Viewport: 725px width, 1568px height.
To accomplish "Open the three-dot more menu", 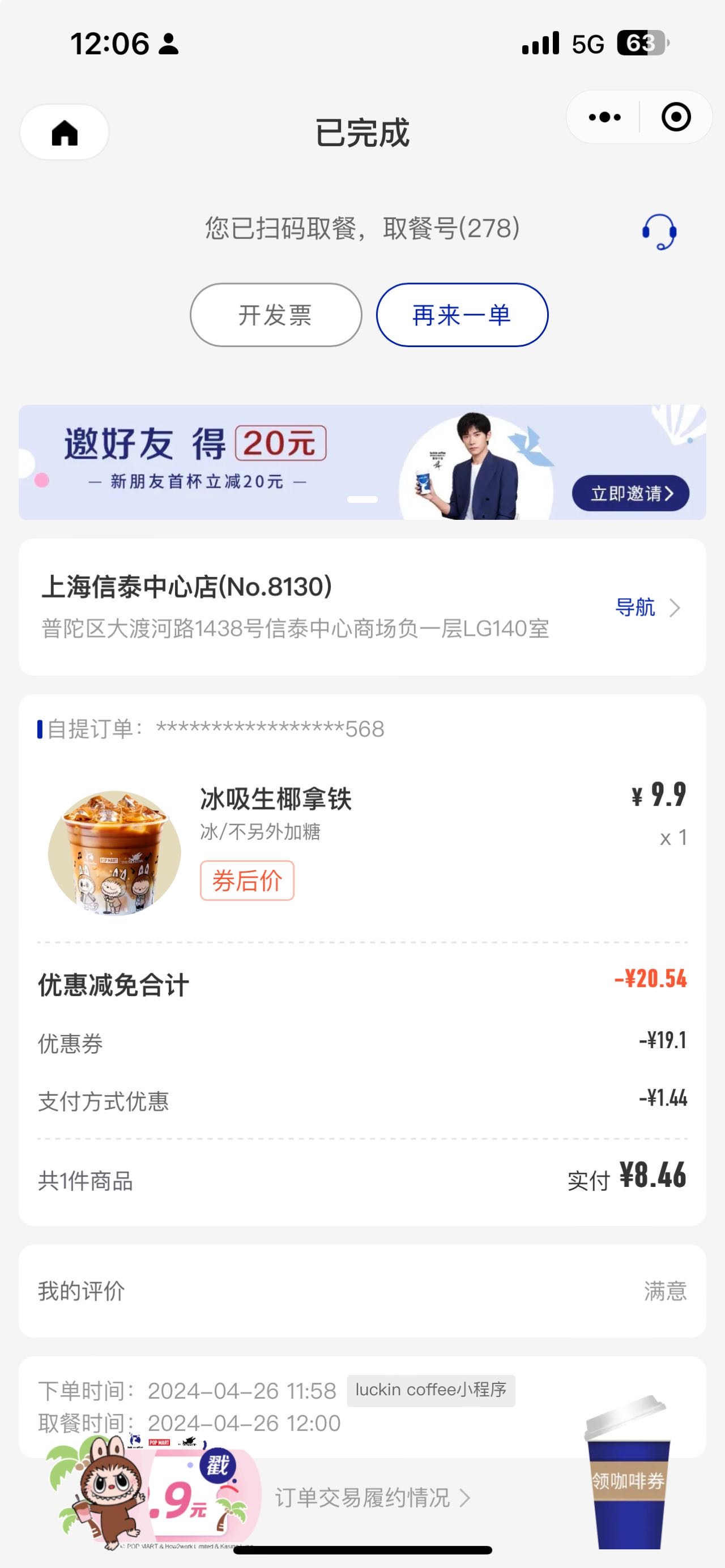I will coord(604,117).
